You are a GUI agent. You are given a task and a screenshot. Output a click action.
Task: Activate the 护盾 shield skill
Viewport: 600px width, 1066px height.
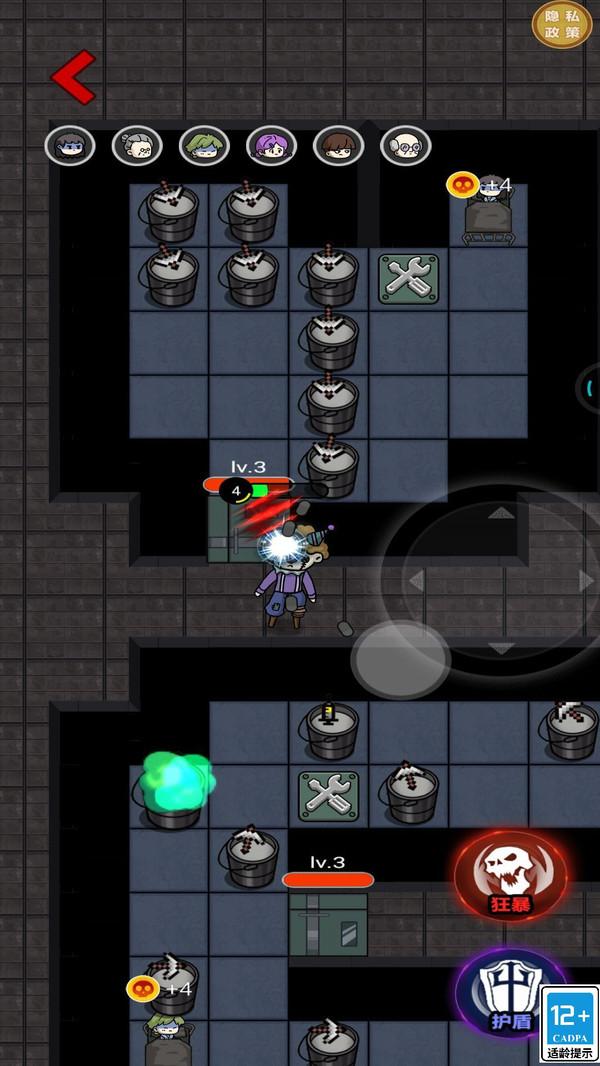[510, 992]
